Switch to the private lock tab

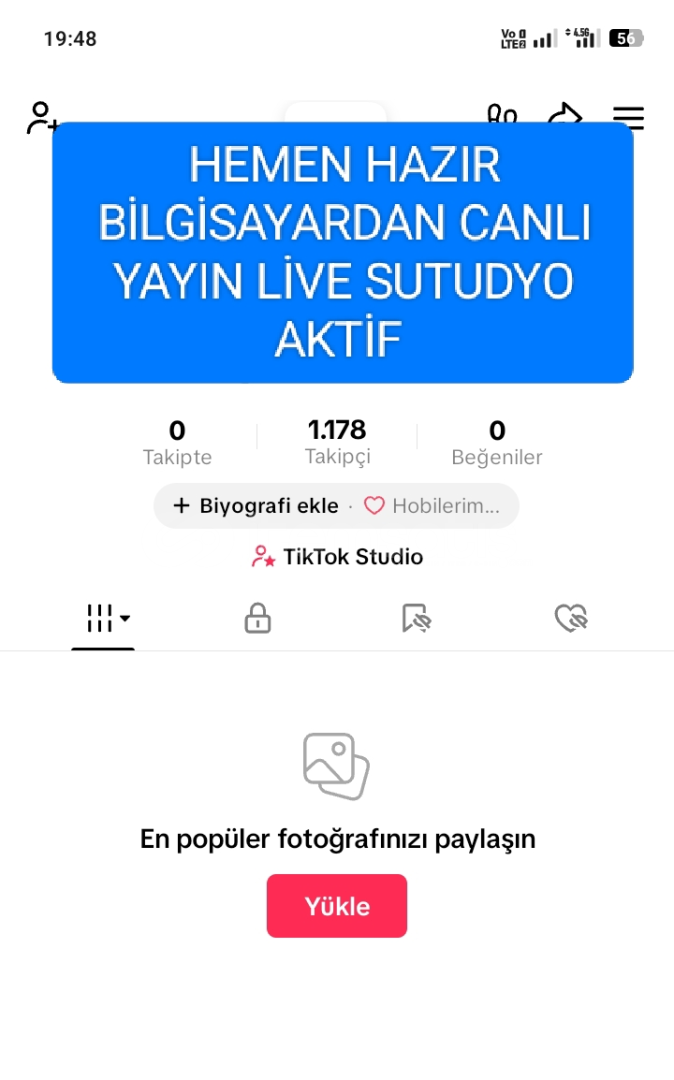(258, 619)
